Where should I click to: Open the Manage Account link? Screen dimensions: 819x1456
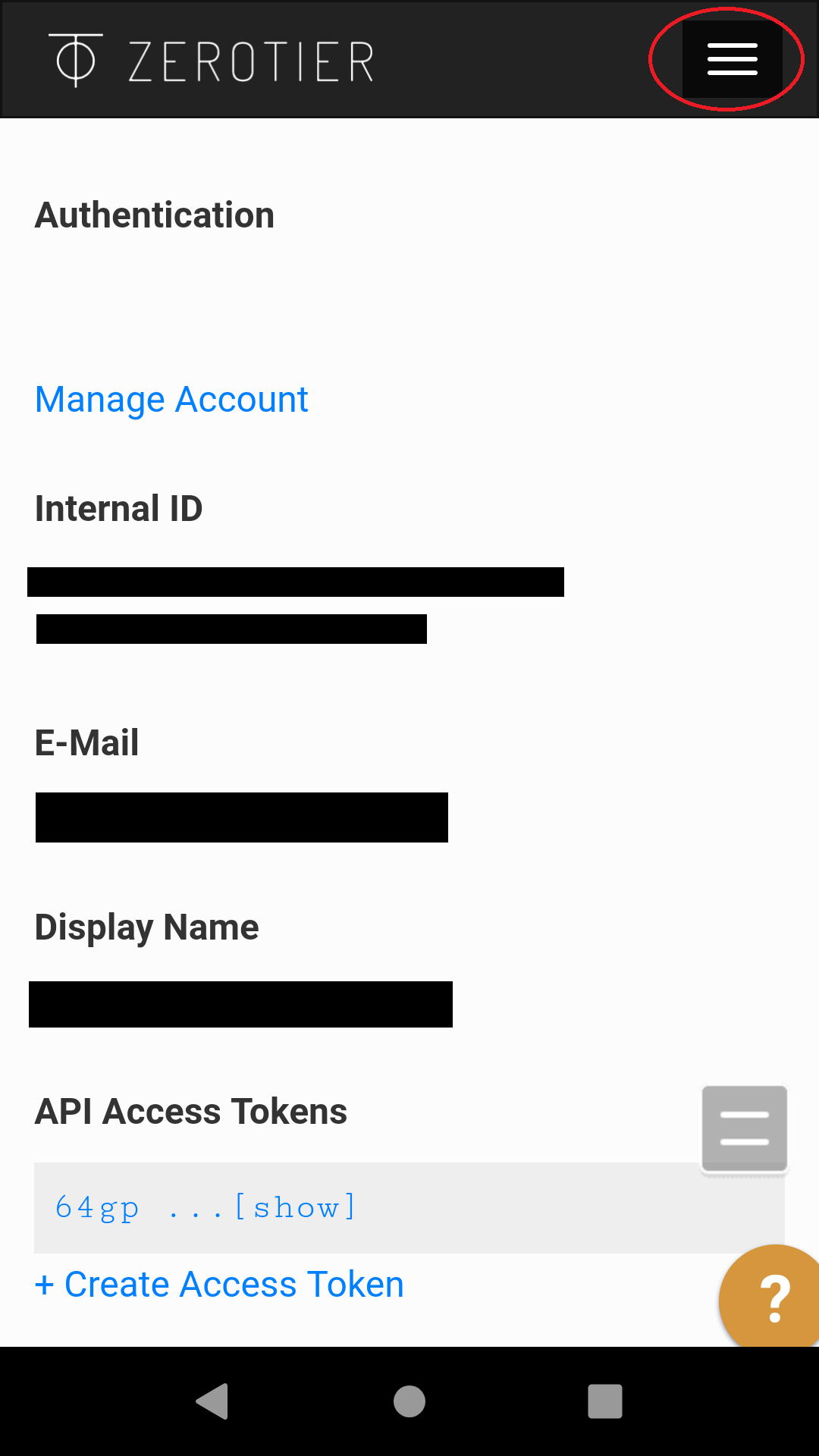click(171, 400)
